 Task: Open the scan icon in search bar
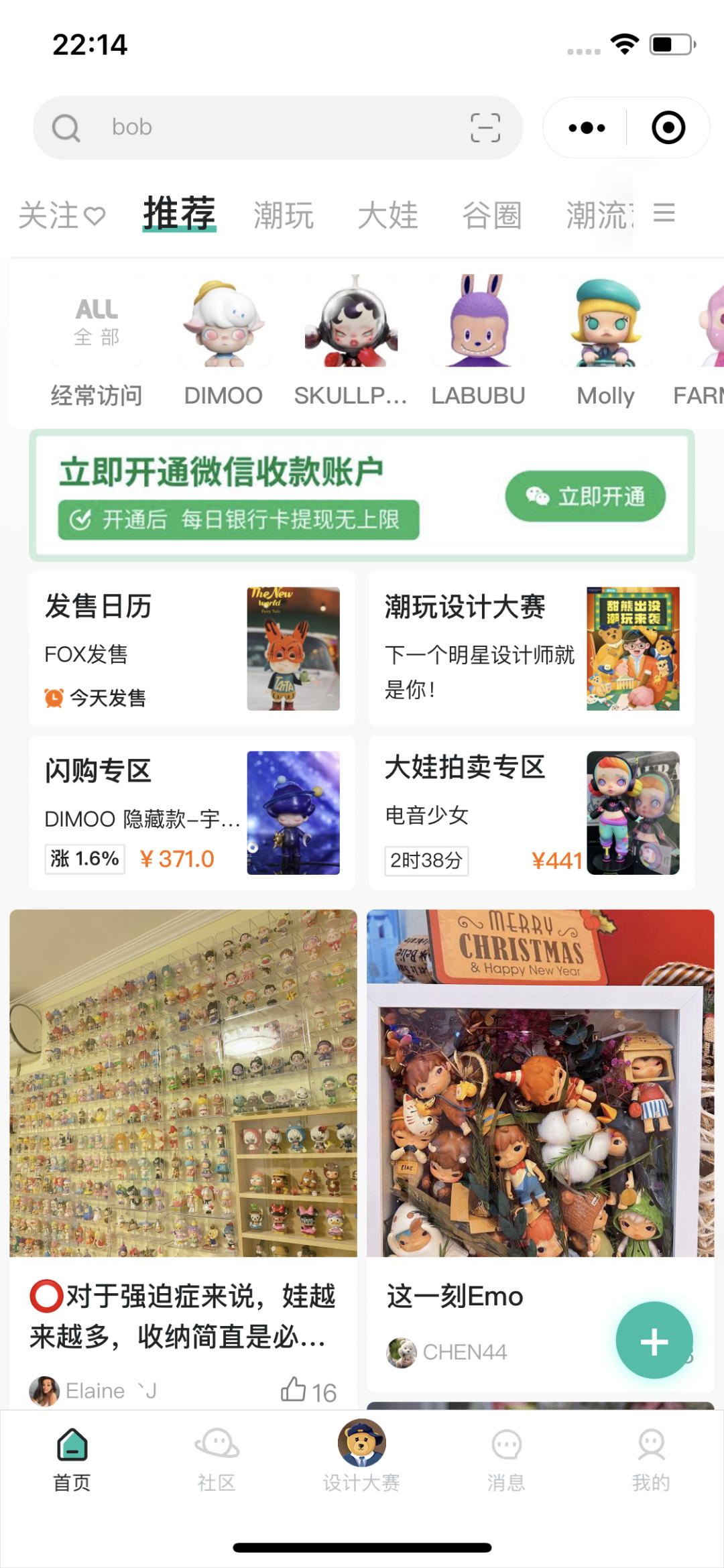(x=485, y=127)
